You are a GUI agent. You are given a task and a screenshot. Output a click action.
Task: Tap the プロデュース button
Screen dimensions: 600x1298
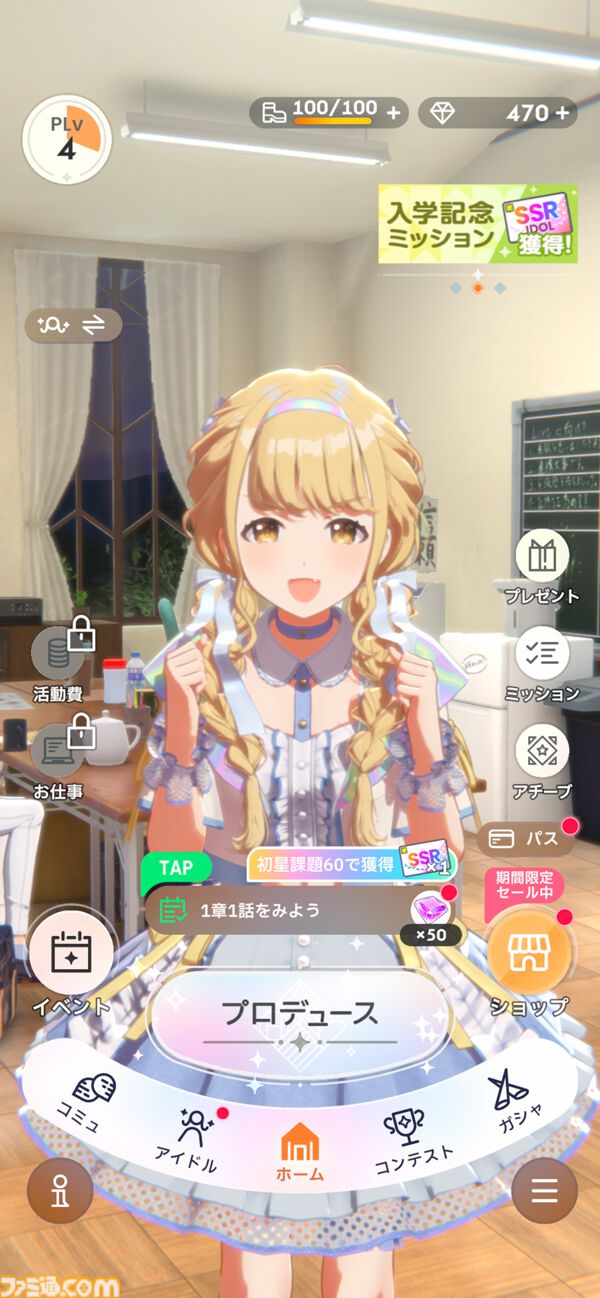[x=300, y=1013]
